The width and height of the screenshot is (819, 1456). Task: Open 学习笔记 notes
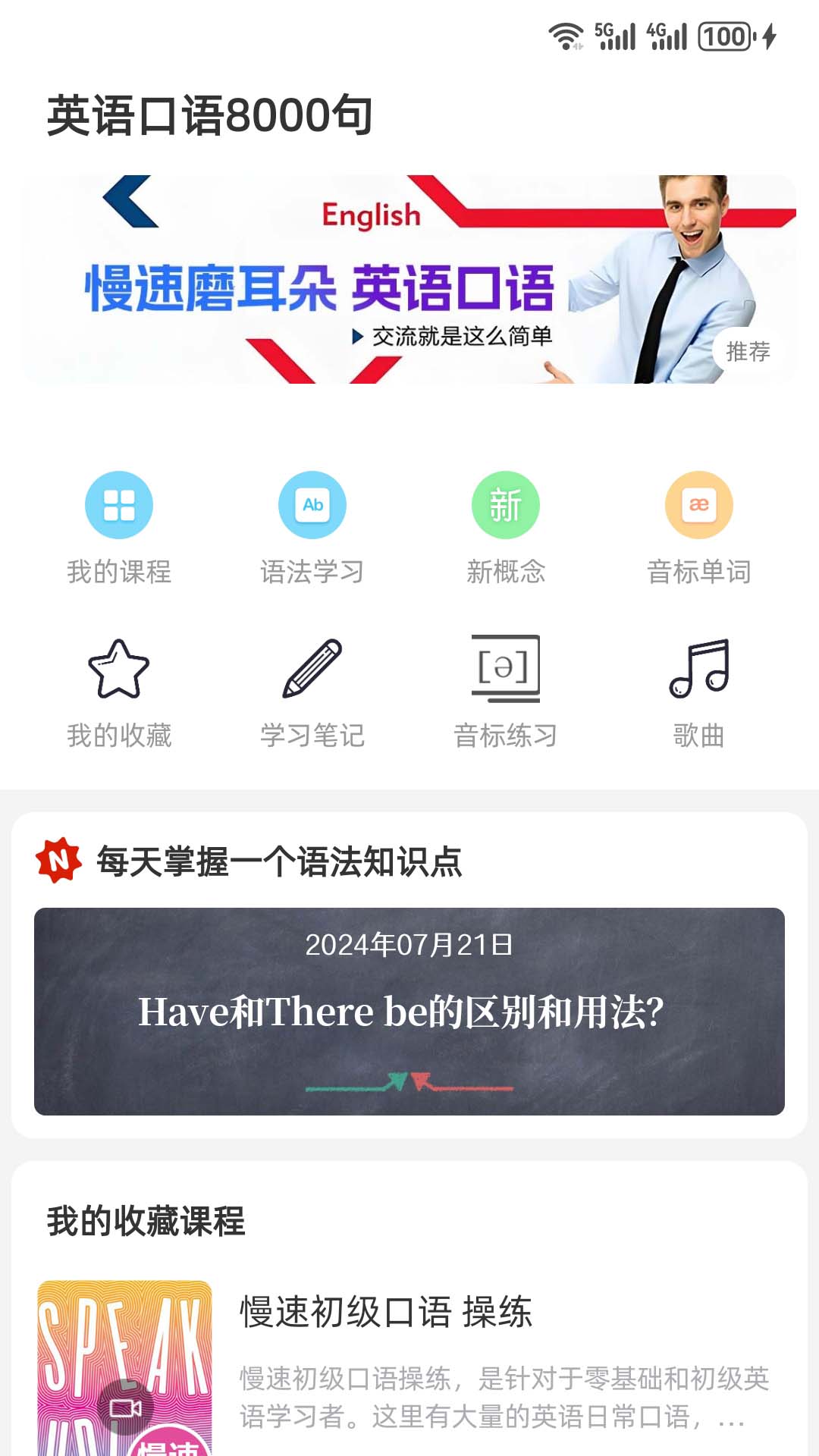(x=312, y=692)
